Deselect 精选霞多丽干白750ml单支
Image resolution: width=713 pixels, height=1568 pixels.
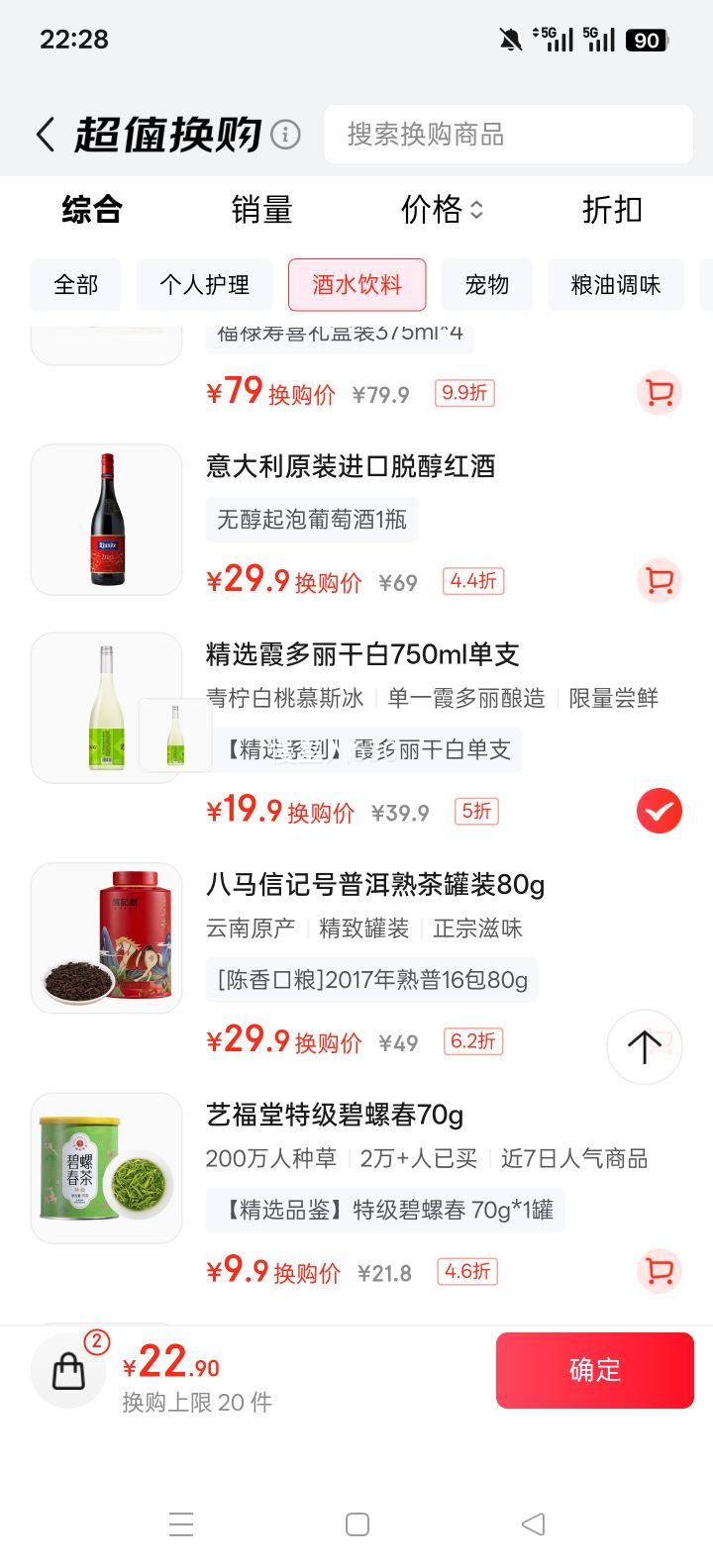[659, 812]
